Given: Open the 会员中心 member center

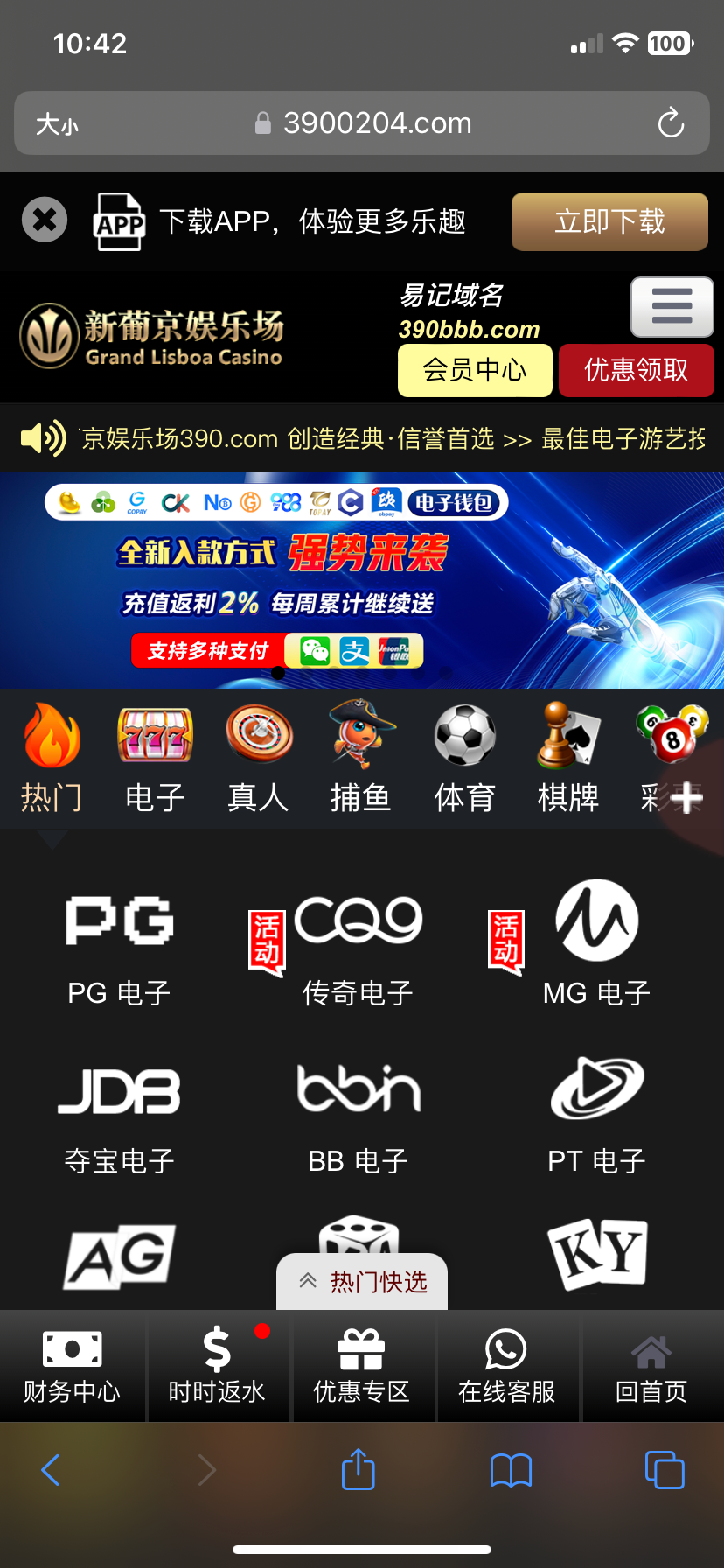Looking at the screenshot, I should coord(475,370).
